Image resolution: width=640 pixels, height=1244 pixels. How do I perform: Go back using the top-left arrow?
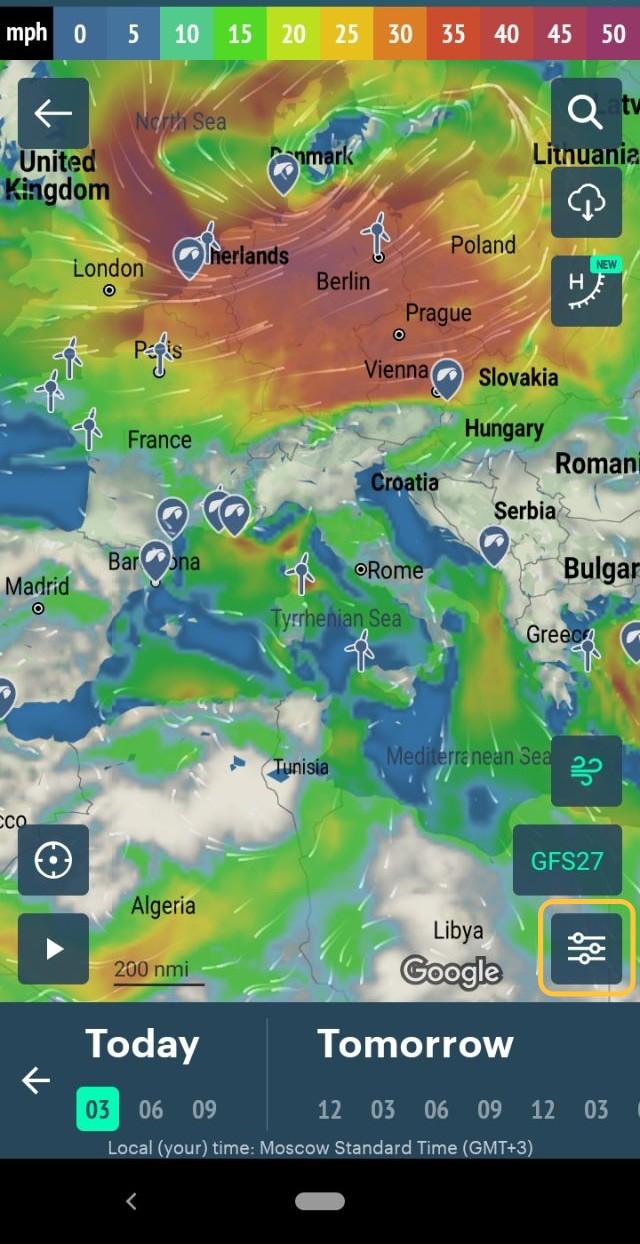coord(53,113)
